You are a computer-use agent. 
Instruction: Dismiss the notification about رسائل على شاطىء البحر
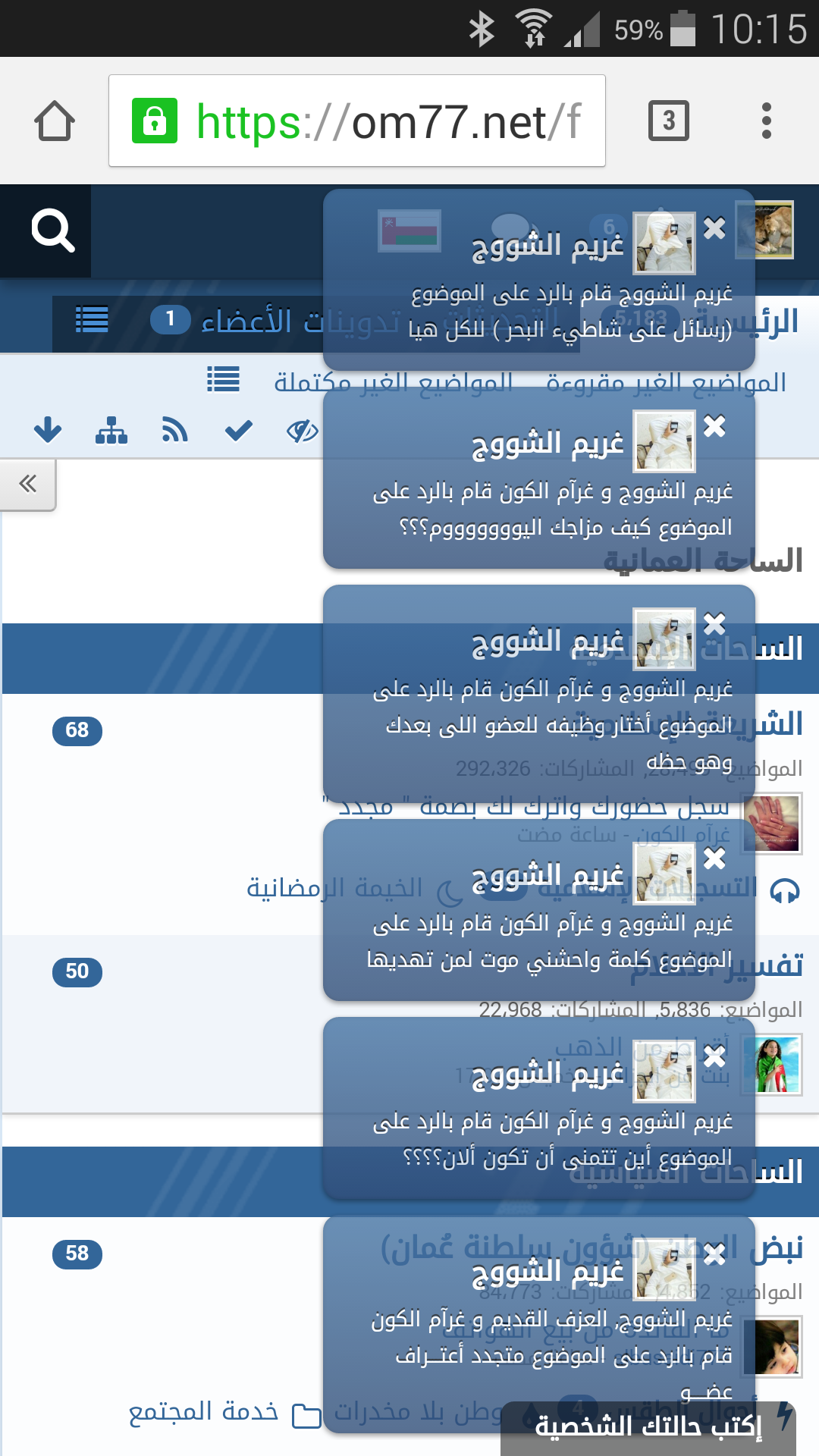(x=714, y=227)
